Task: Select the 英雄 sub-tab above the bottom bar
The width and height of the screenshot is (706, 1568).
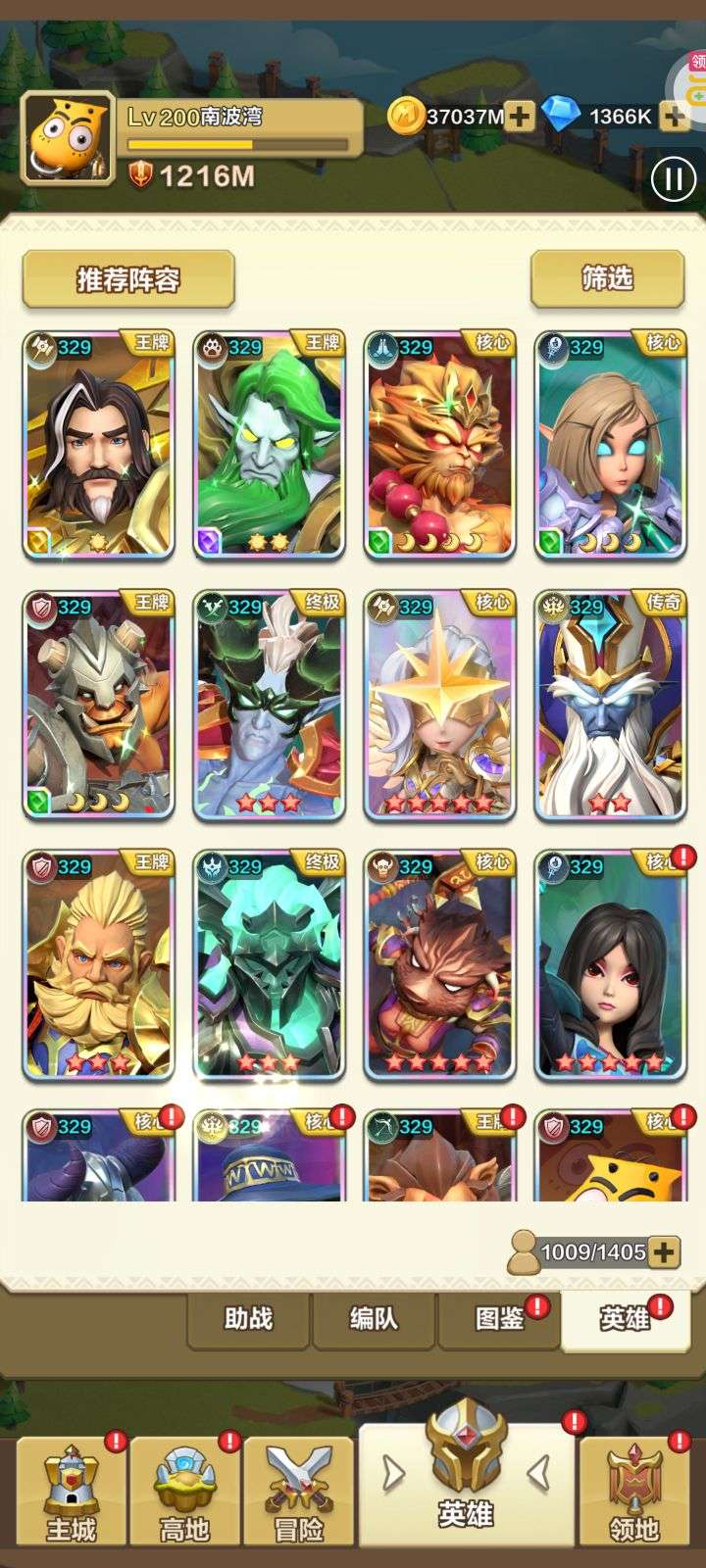Action: [625, 1319]
